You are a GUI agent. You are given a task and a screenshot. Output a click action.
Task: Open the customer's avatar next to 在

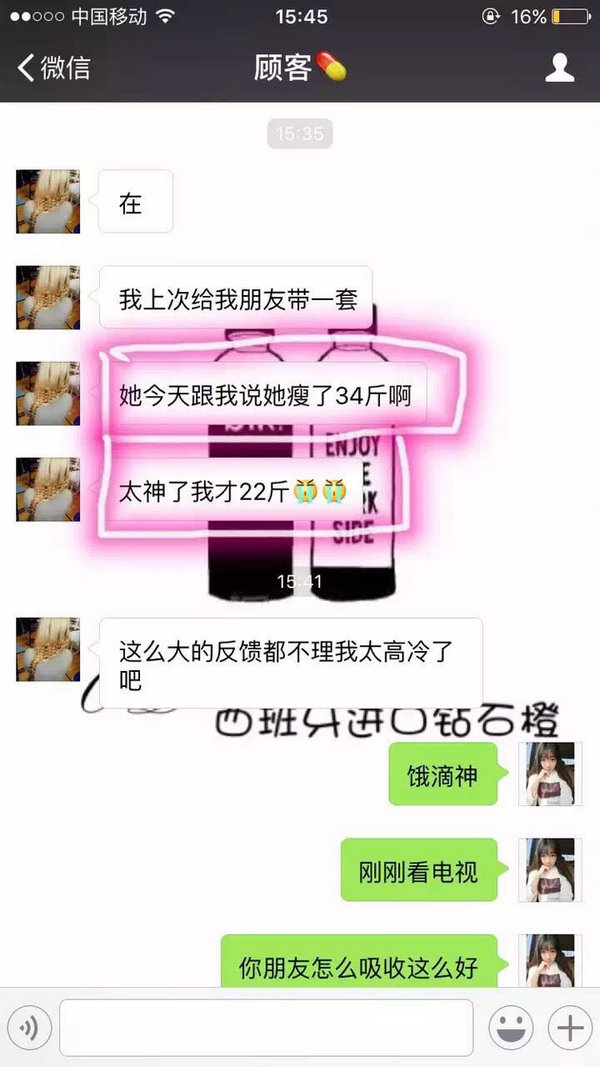pyautogui.click(x=47, y=201)
